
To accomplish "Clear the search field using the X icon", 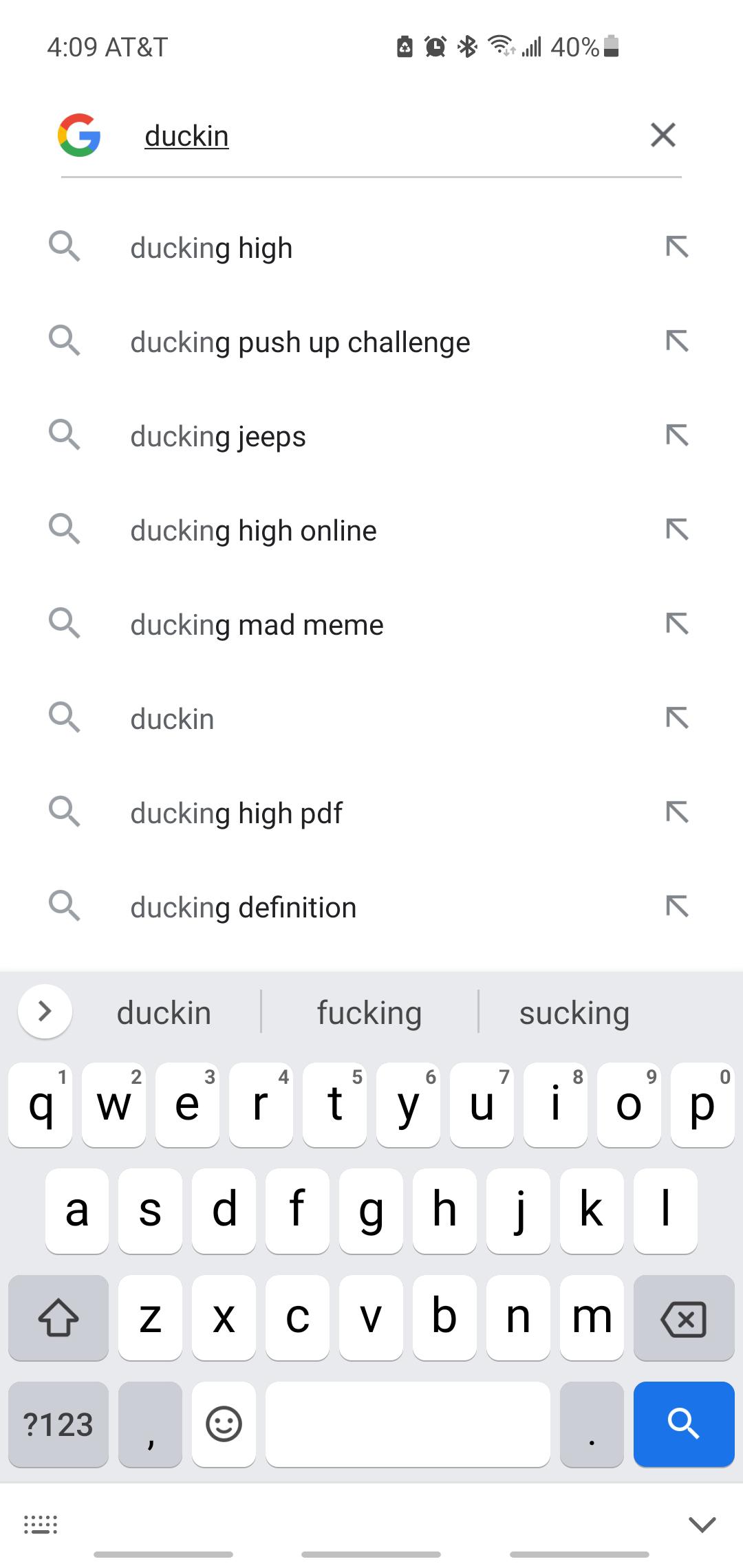I will tap(663, 135).
